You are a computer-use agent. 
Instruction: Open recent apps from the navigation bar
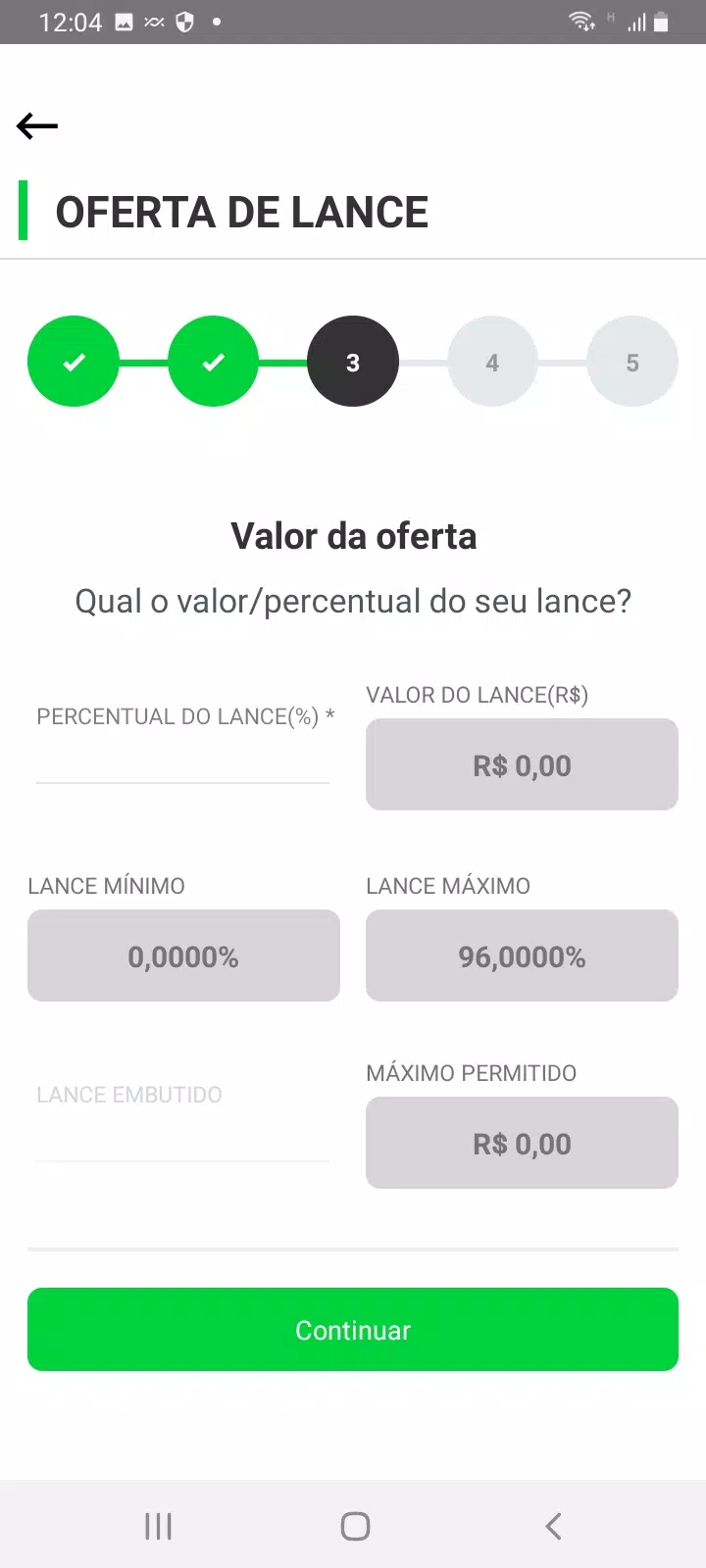pos(158,1526)
